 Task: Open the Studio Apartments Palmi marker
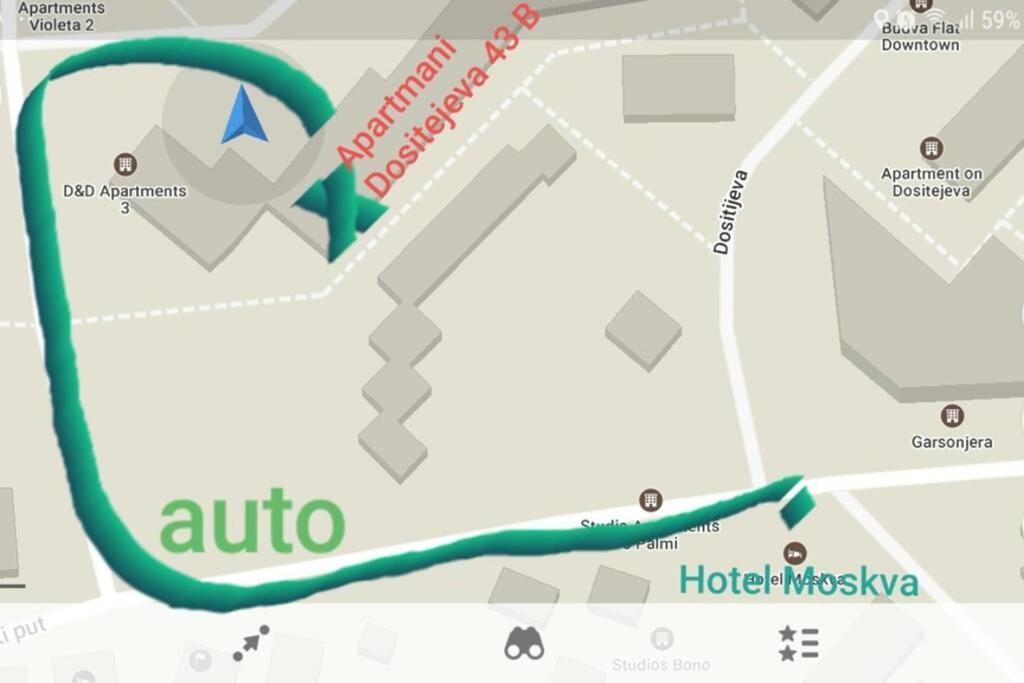(x=650, y=499)
